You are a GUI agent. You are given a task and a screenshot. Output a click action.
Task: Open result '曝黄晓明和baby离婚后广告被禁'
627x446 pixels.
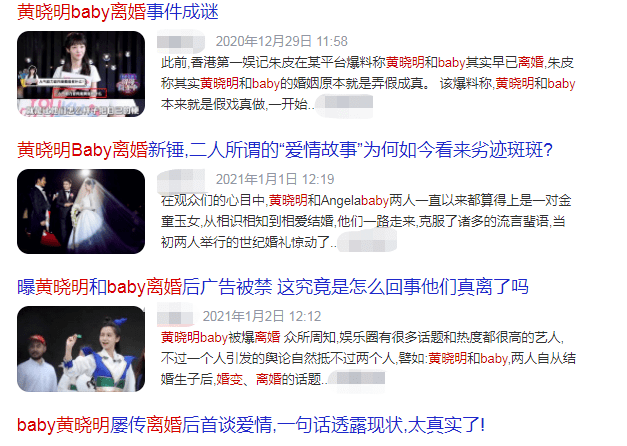pyautogui.click(x=272, y=288)
